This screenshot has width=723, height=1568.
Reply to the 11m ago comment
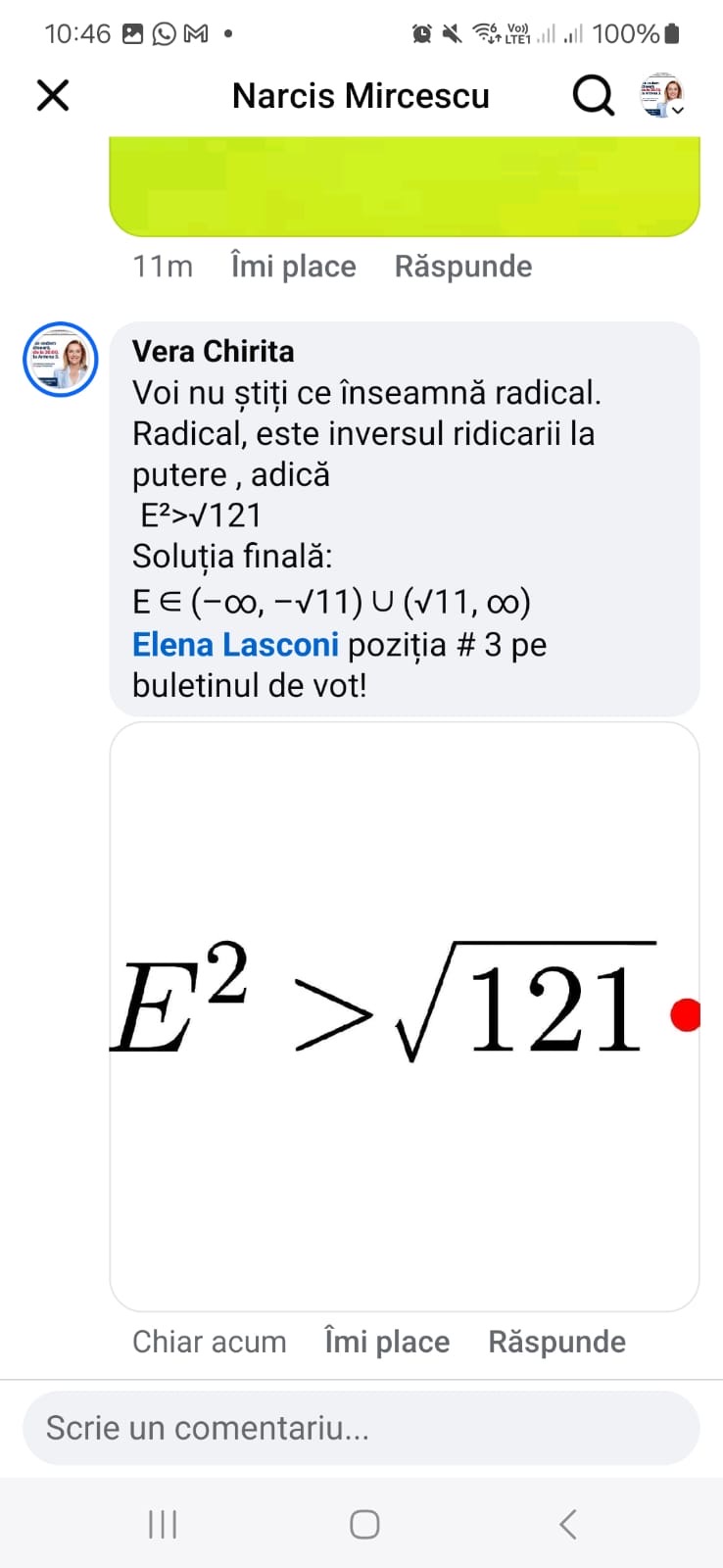click(462, 267)
